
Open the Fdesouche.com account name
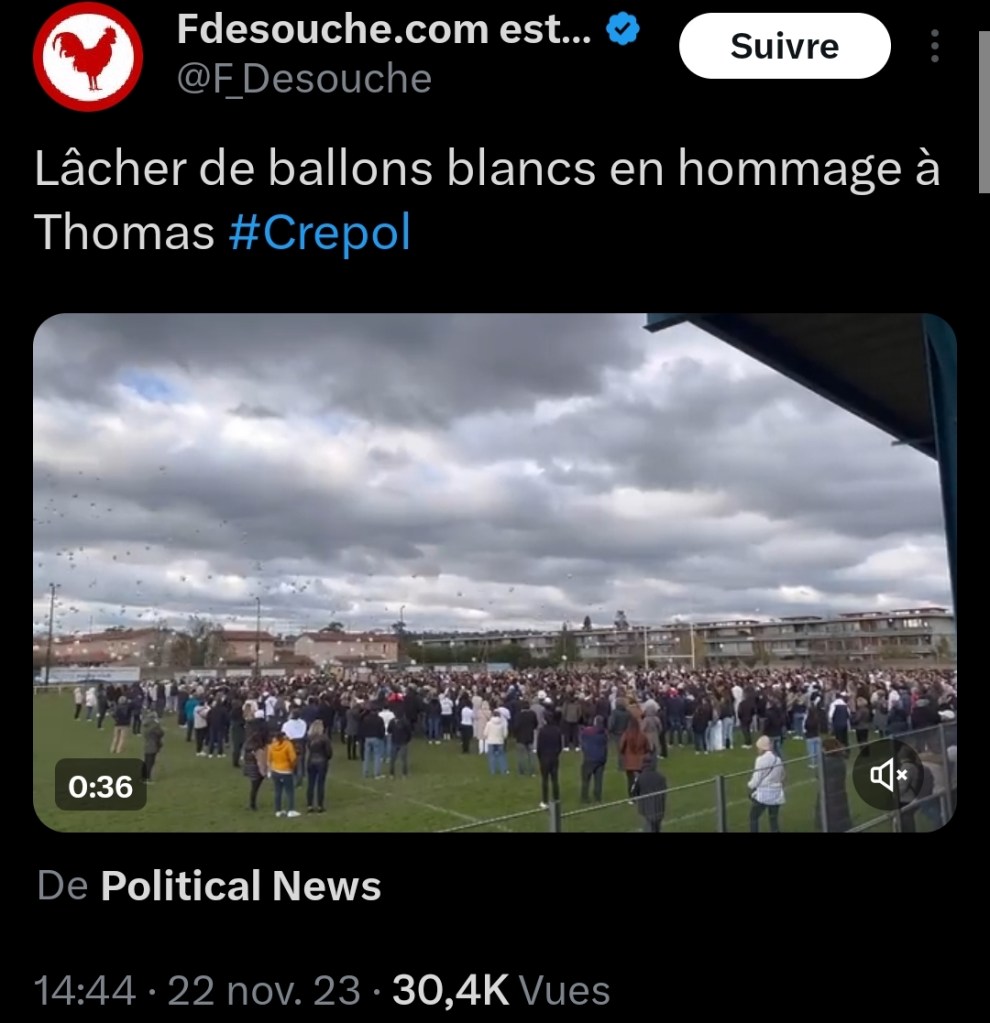pos(384,30)
